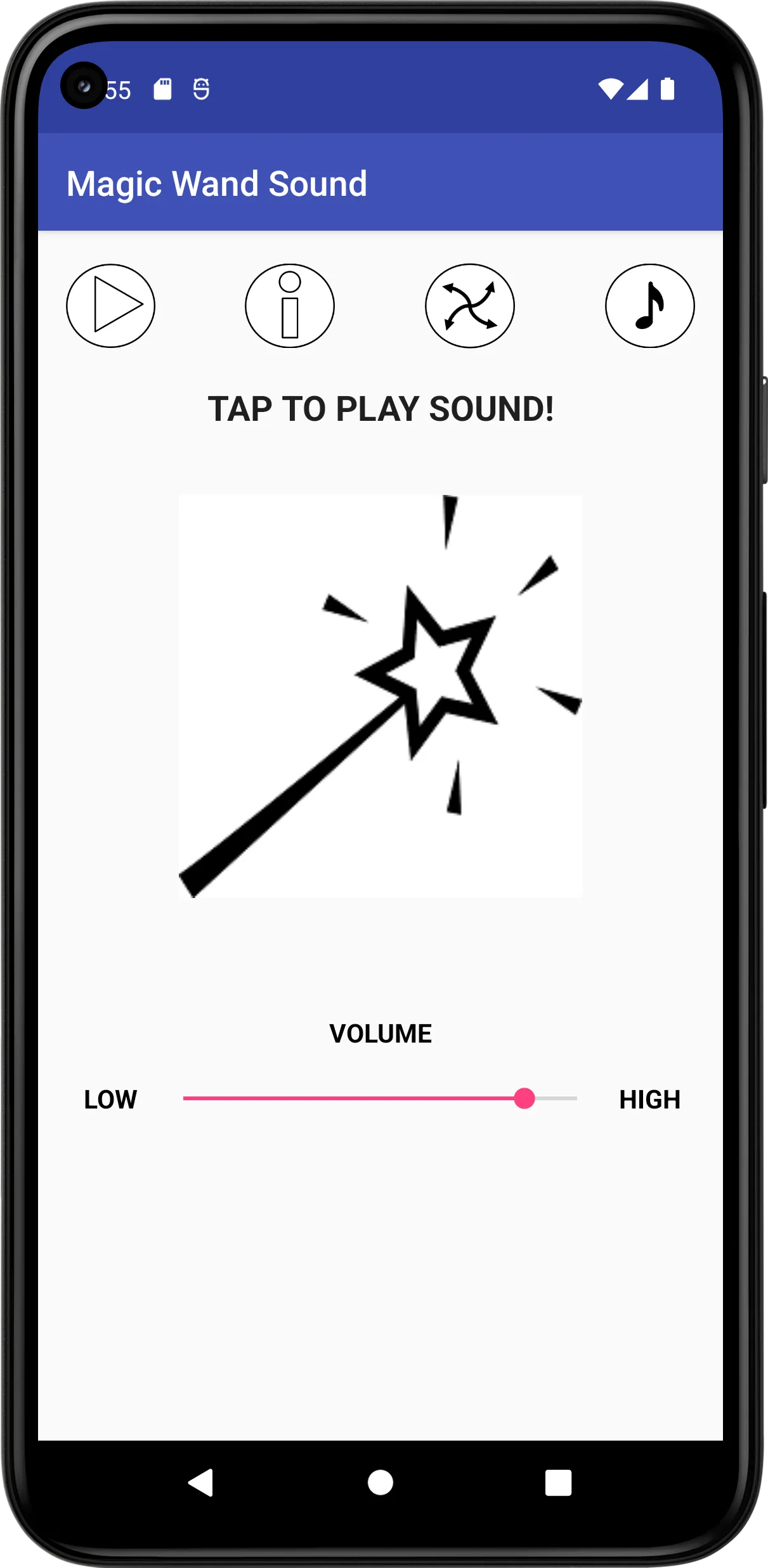The width and height of the screenshot is (768, 1568).
Task: Tap the shuffle sounds icon
Action: 469,306
